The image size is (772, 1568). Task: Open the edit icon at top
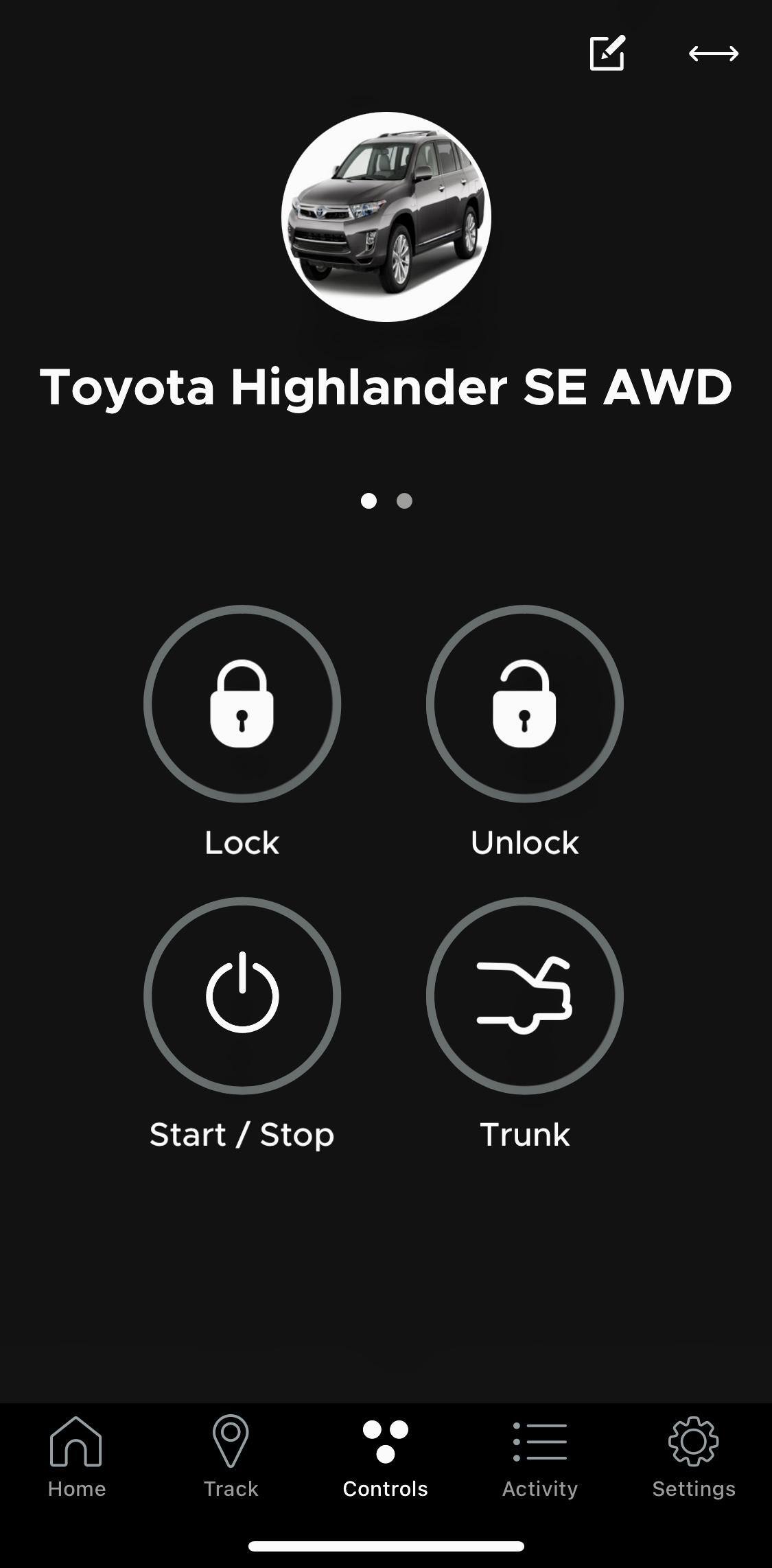click(607, 53)
